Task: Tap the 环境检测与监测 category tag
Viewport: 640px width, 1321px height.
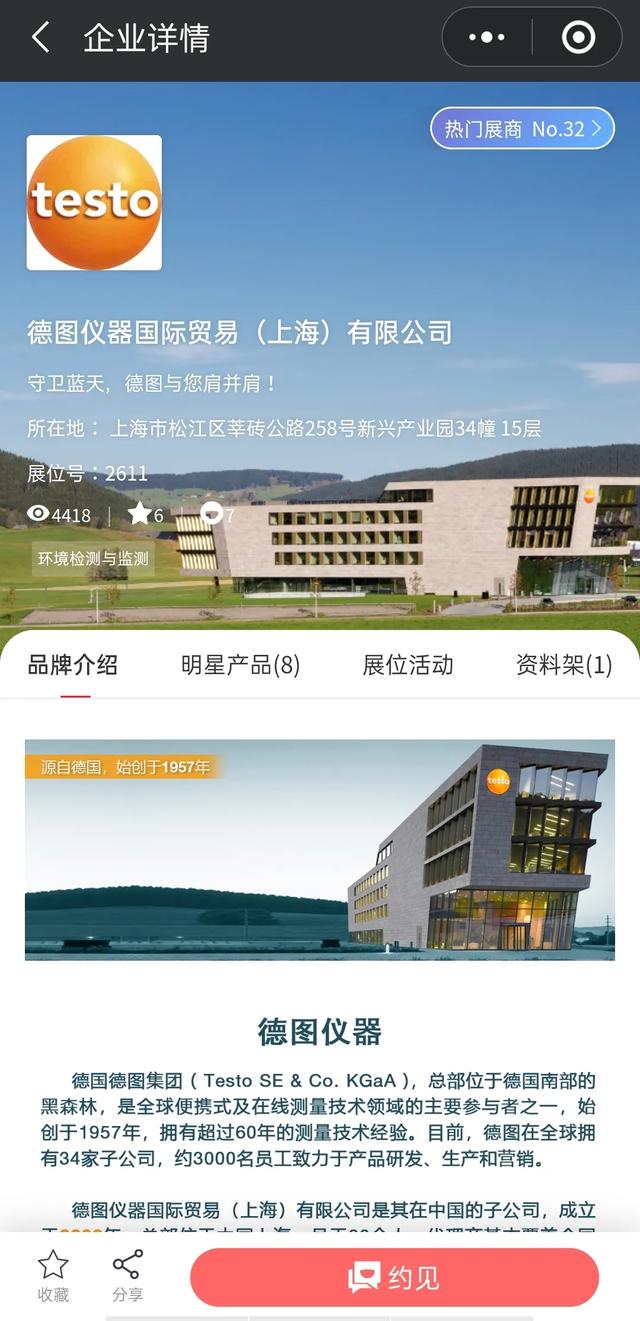Action: coord(93,559)
